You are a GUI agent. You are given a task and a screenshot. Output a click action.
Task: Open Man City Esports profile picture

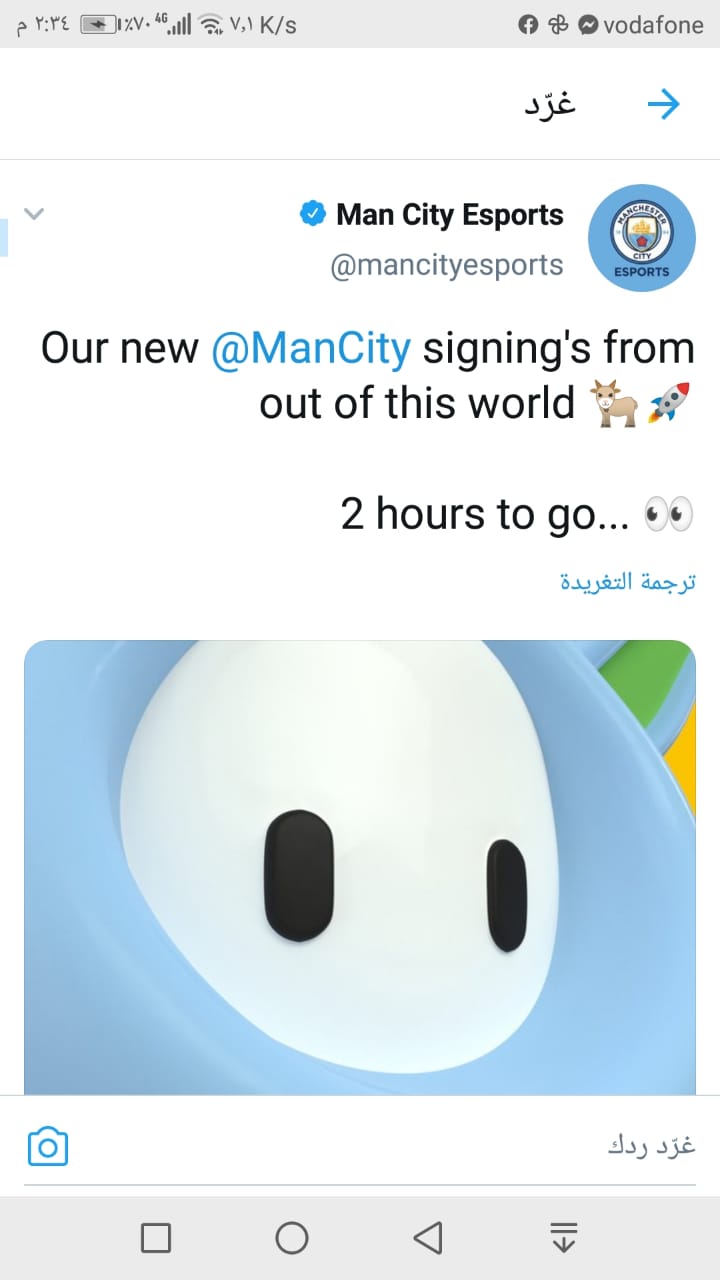point(640,238)
